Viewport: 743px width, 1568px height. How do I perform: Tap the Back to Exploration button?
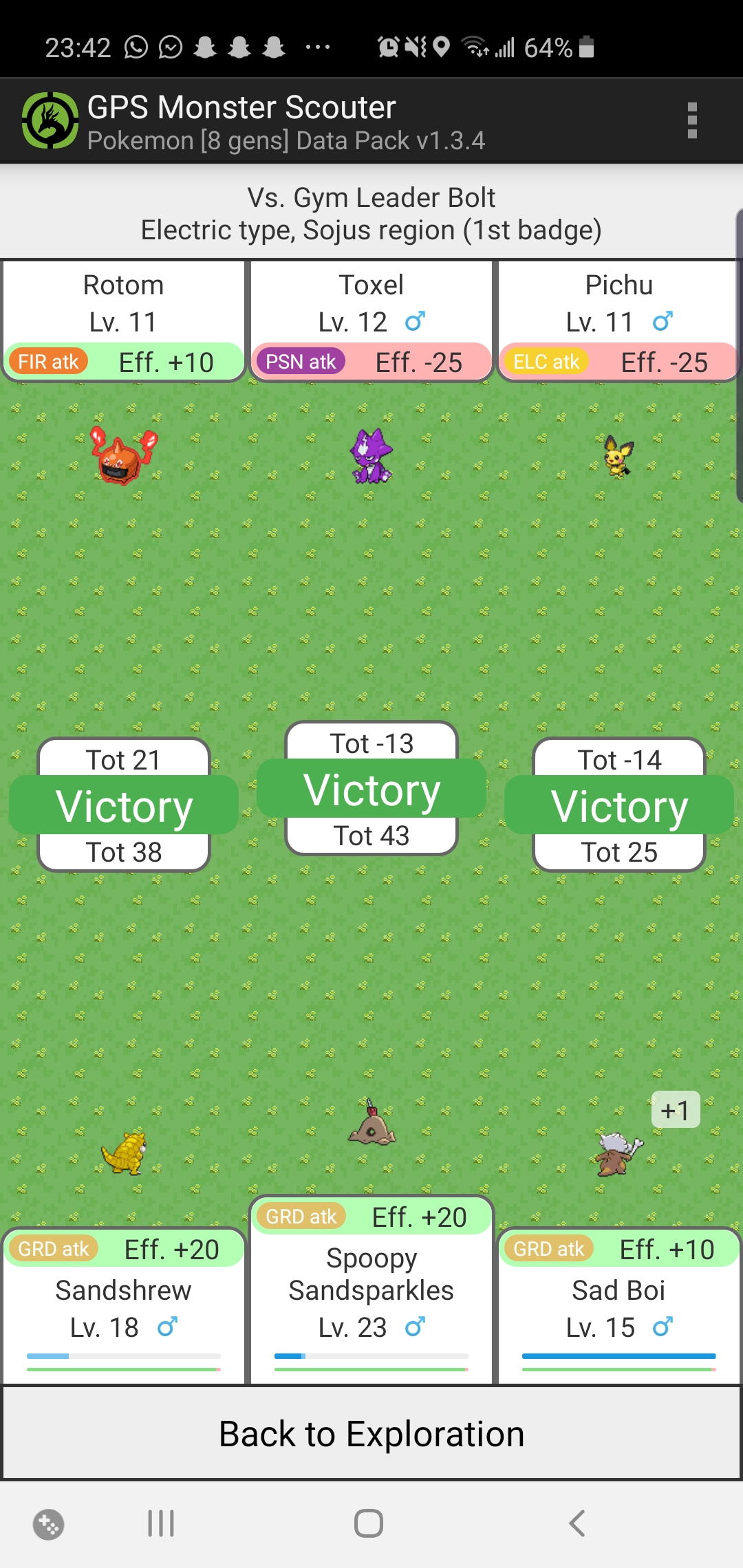click(x=371, y=1433)
